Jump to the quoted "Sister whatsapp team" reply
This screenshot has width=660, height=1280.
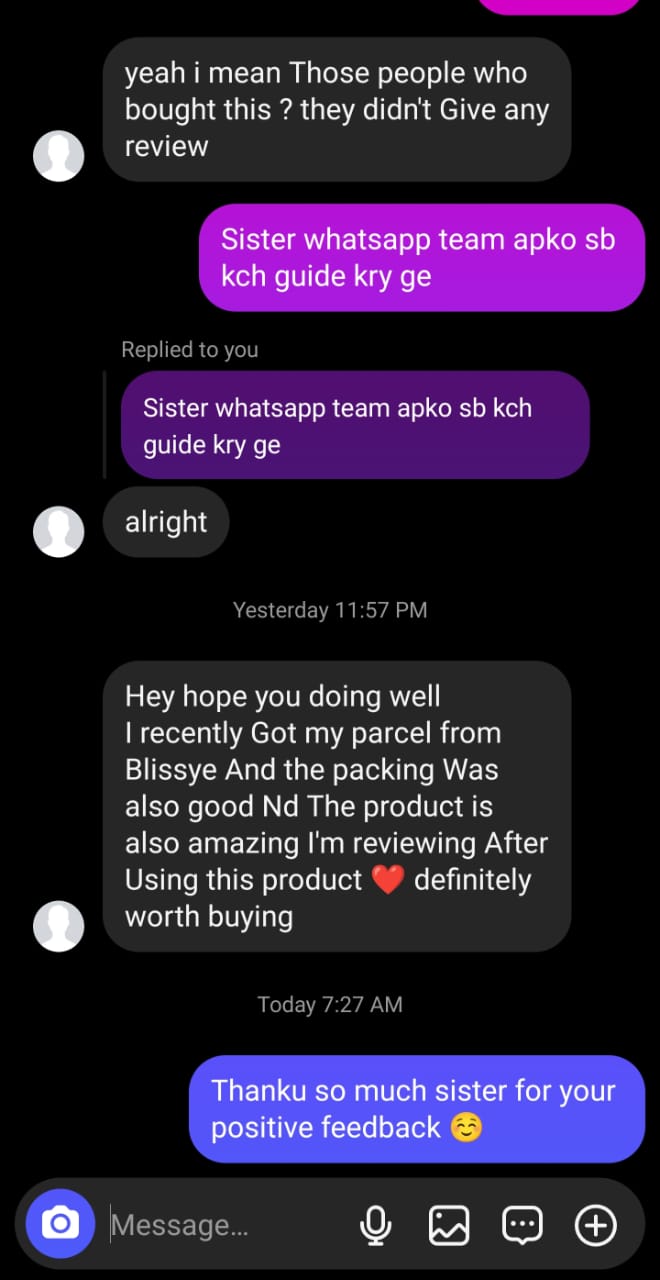tap(354, 426)
